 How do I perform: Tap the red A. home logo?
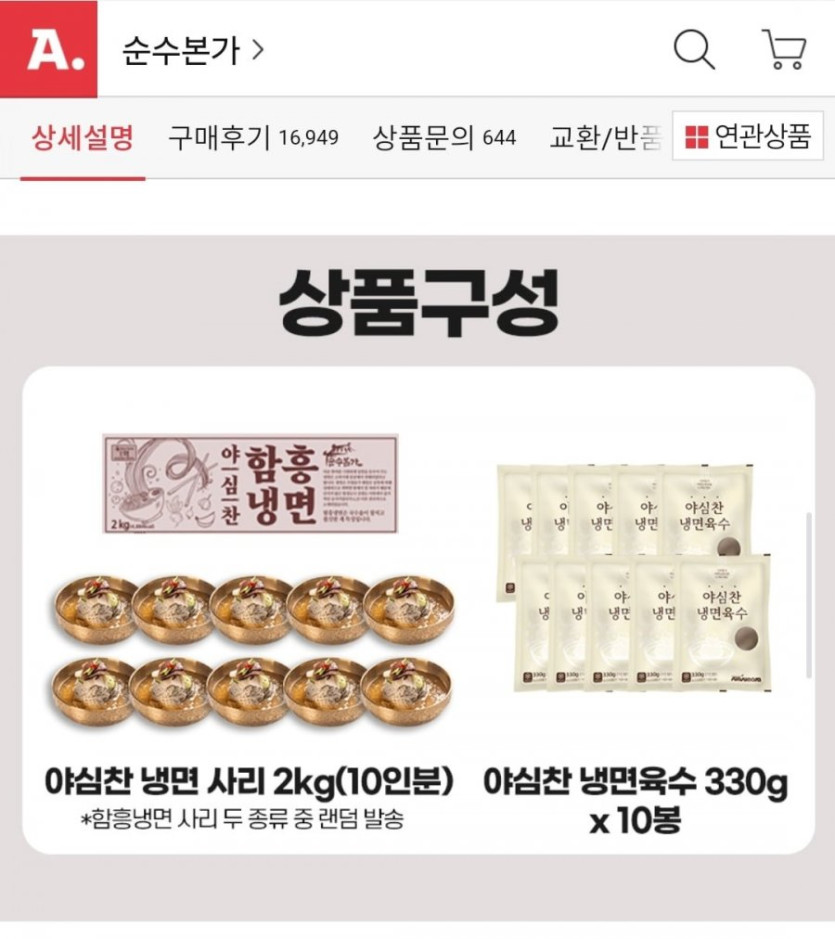[x=49, y=49]
